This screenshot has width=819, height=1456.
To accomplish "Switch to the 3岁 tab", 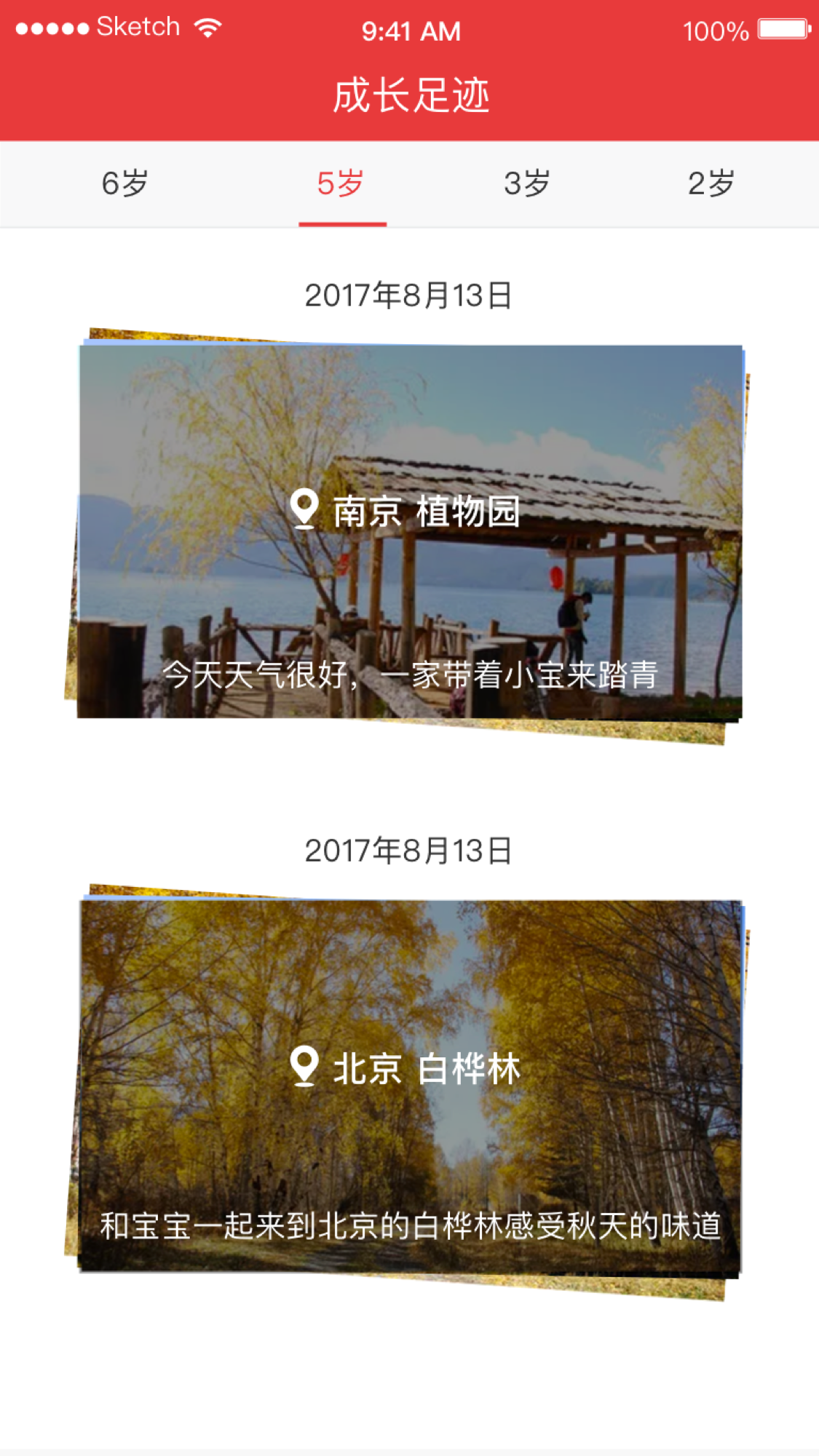I will 527,183.
